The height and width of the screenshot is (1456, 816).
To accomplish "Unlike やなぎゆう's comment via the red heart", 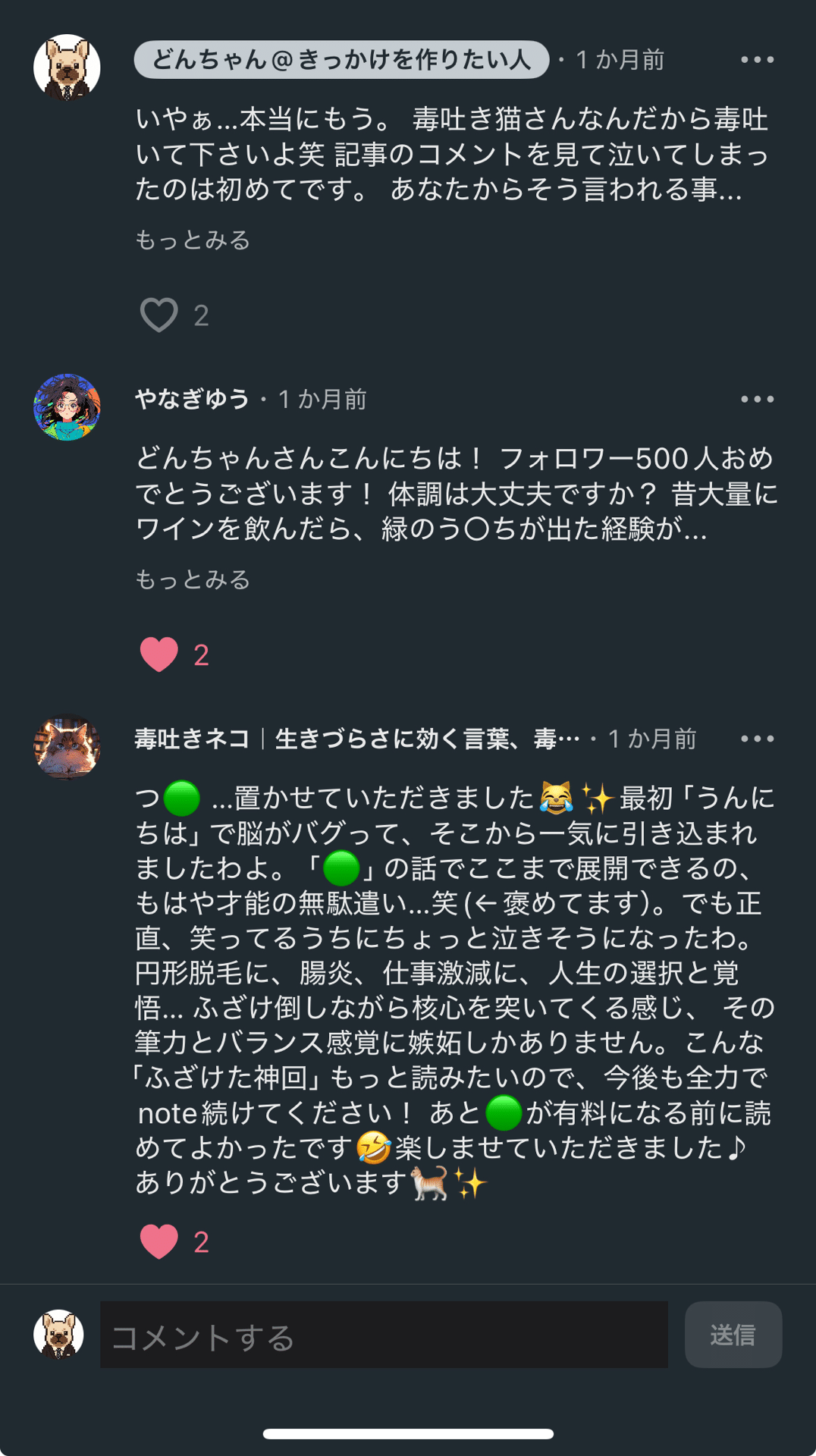I will coord(158,652).
